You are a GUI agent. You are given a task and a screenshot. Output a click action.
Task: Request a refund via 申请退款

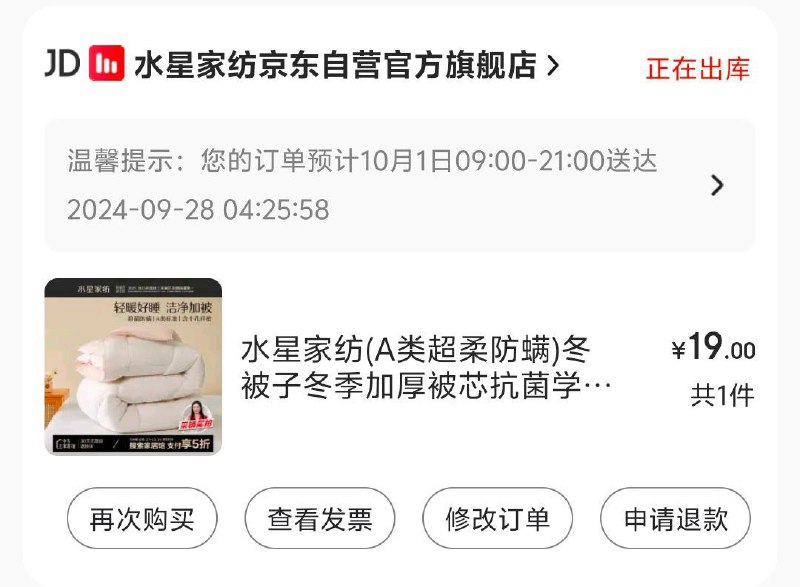click(x=675, y=519)
